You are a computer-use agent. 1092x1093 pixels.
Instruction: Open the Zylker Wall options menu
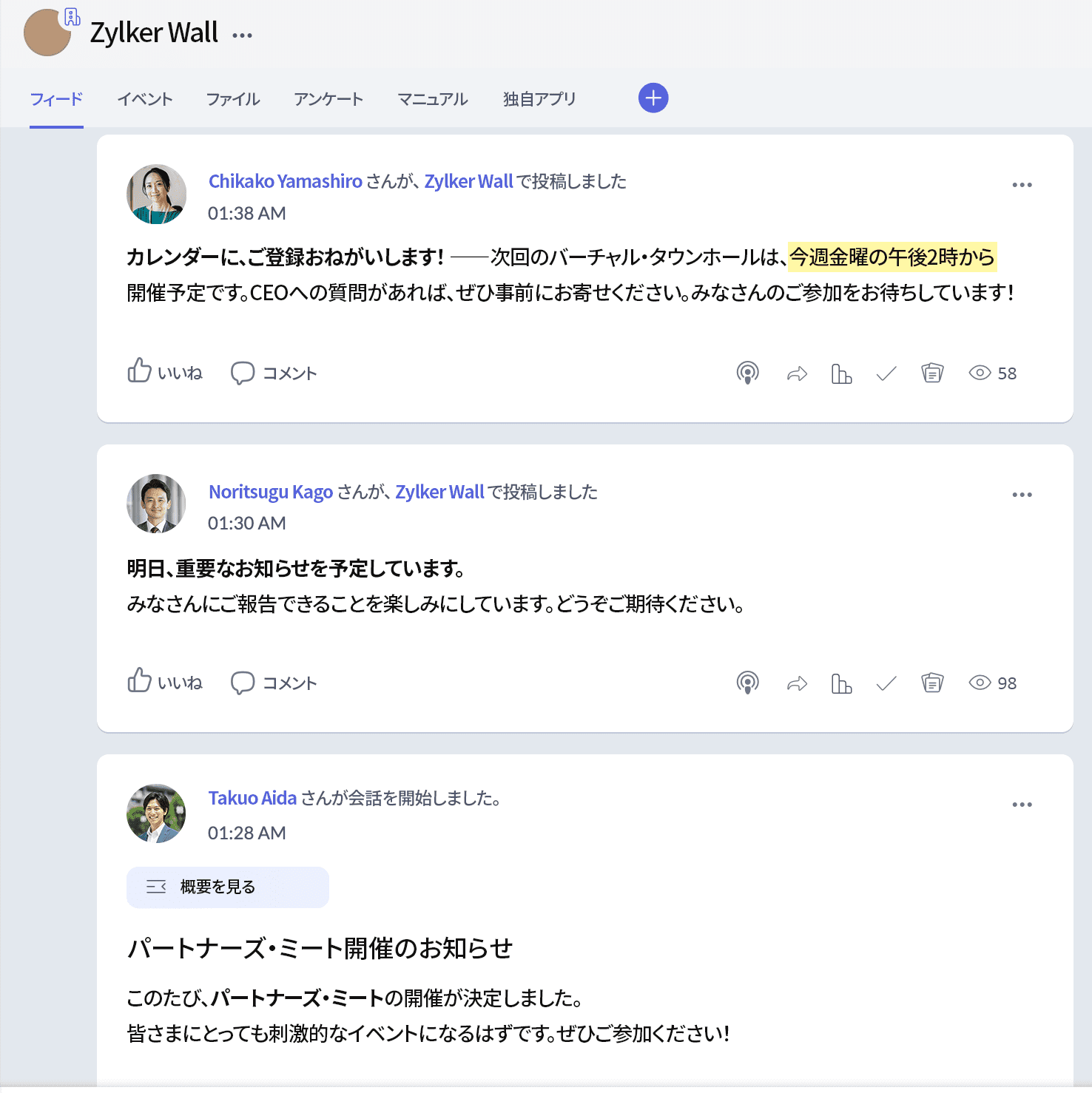coord(242,35)
